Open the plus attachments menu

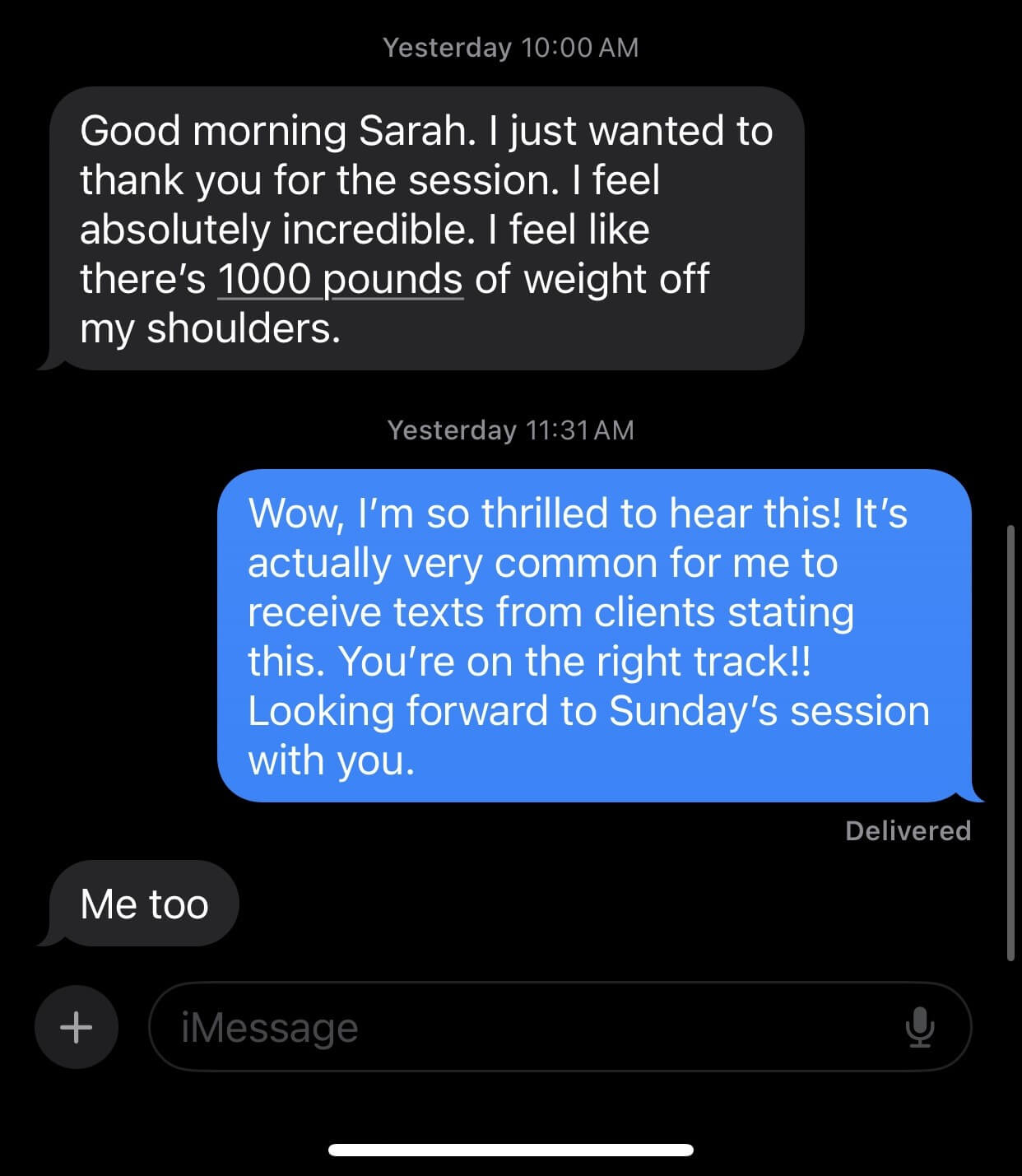pos(77,1026)
